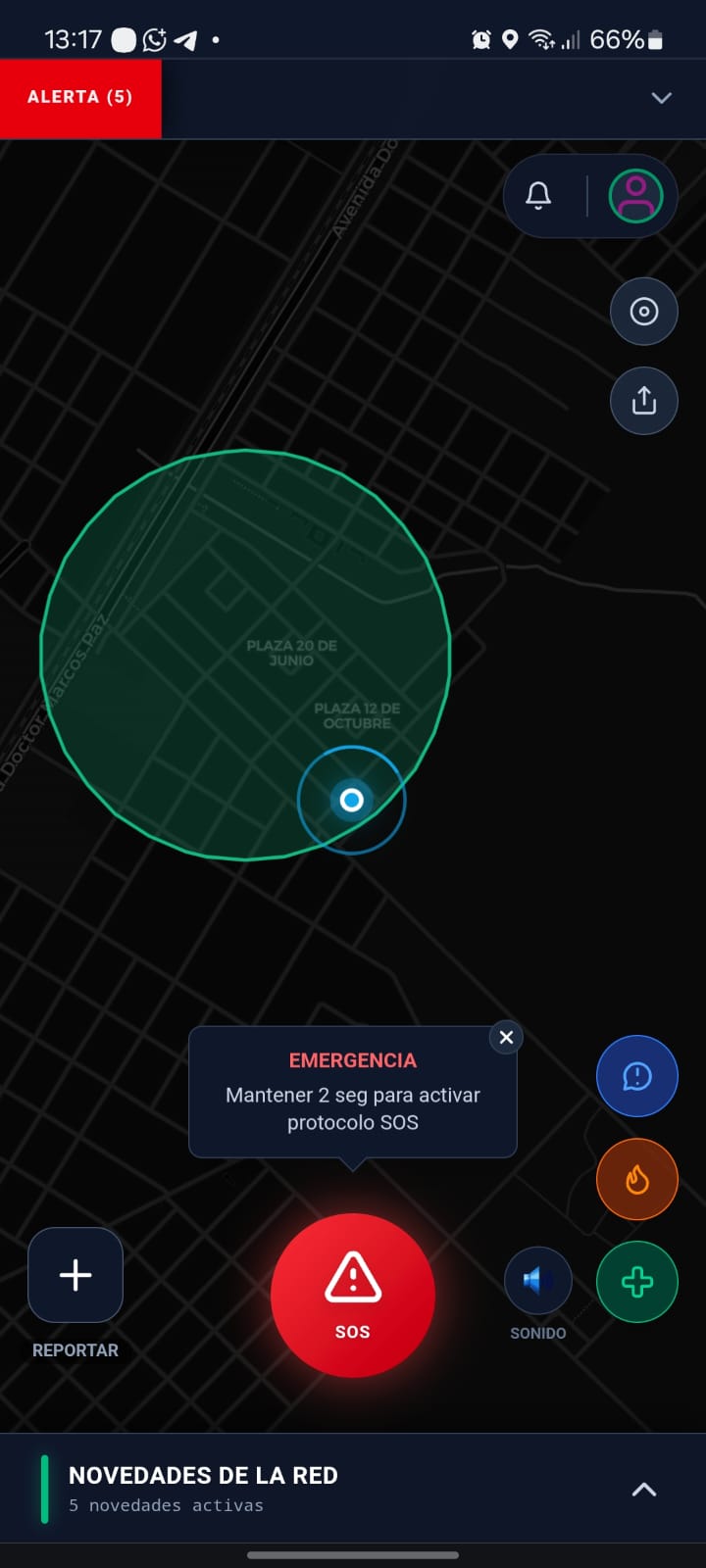Dismiss the Emergencia tooltip
This screenshot has width=706, height=1568.
[506, 1037]
